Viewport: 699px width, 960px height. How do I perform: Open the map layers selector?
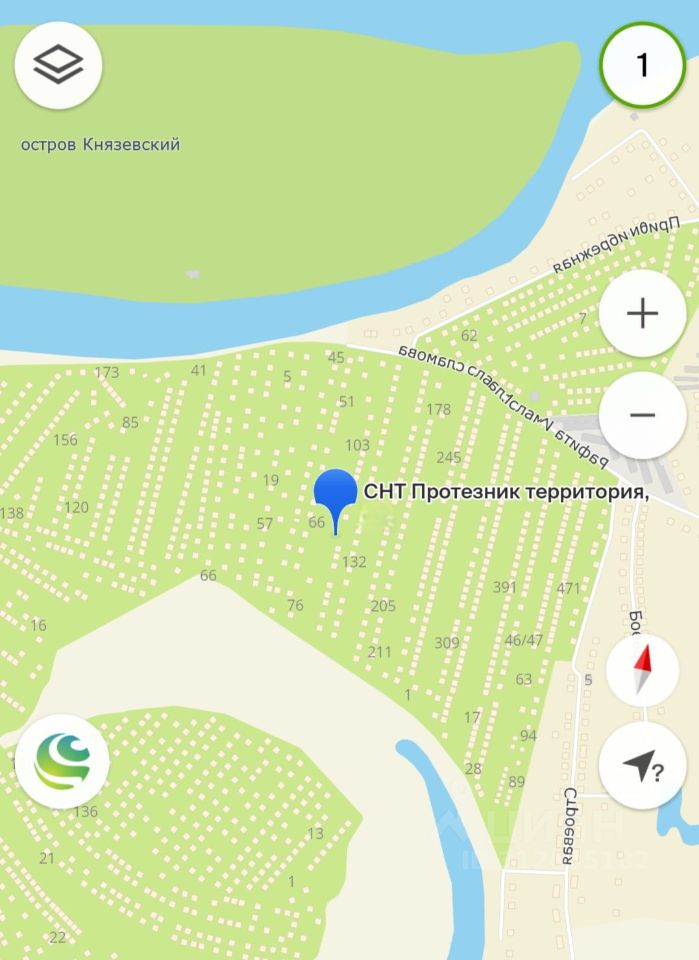(58, 65)
